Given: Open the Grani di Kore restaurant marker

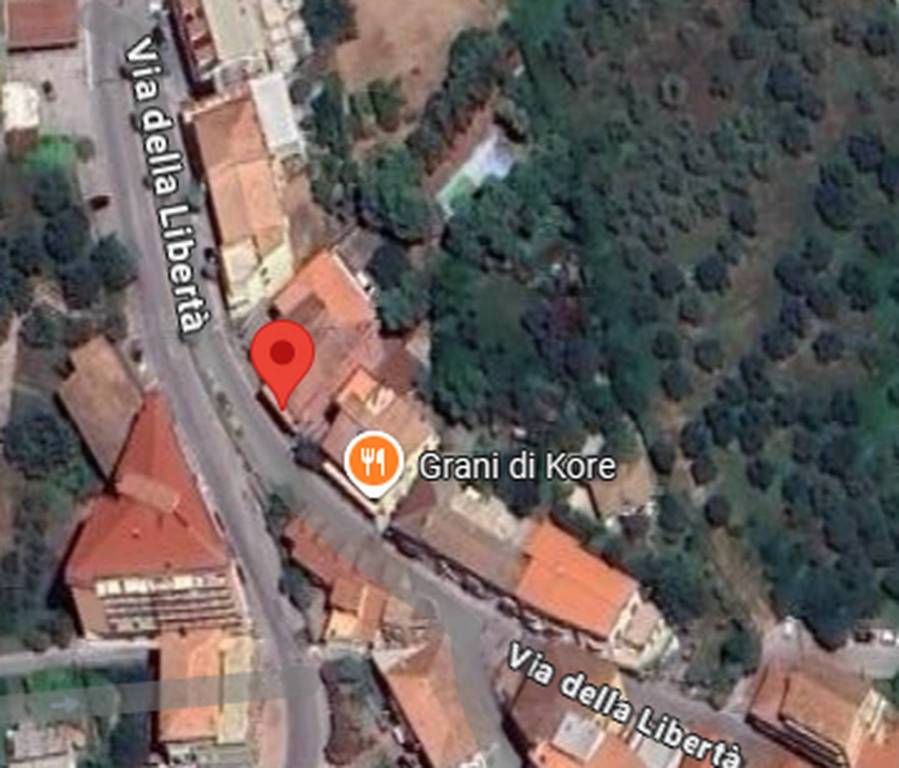Looking at the screenshot, I should (x=374, y=462).
